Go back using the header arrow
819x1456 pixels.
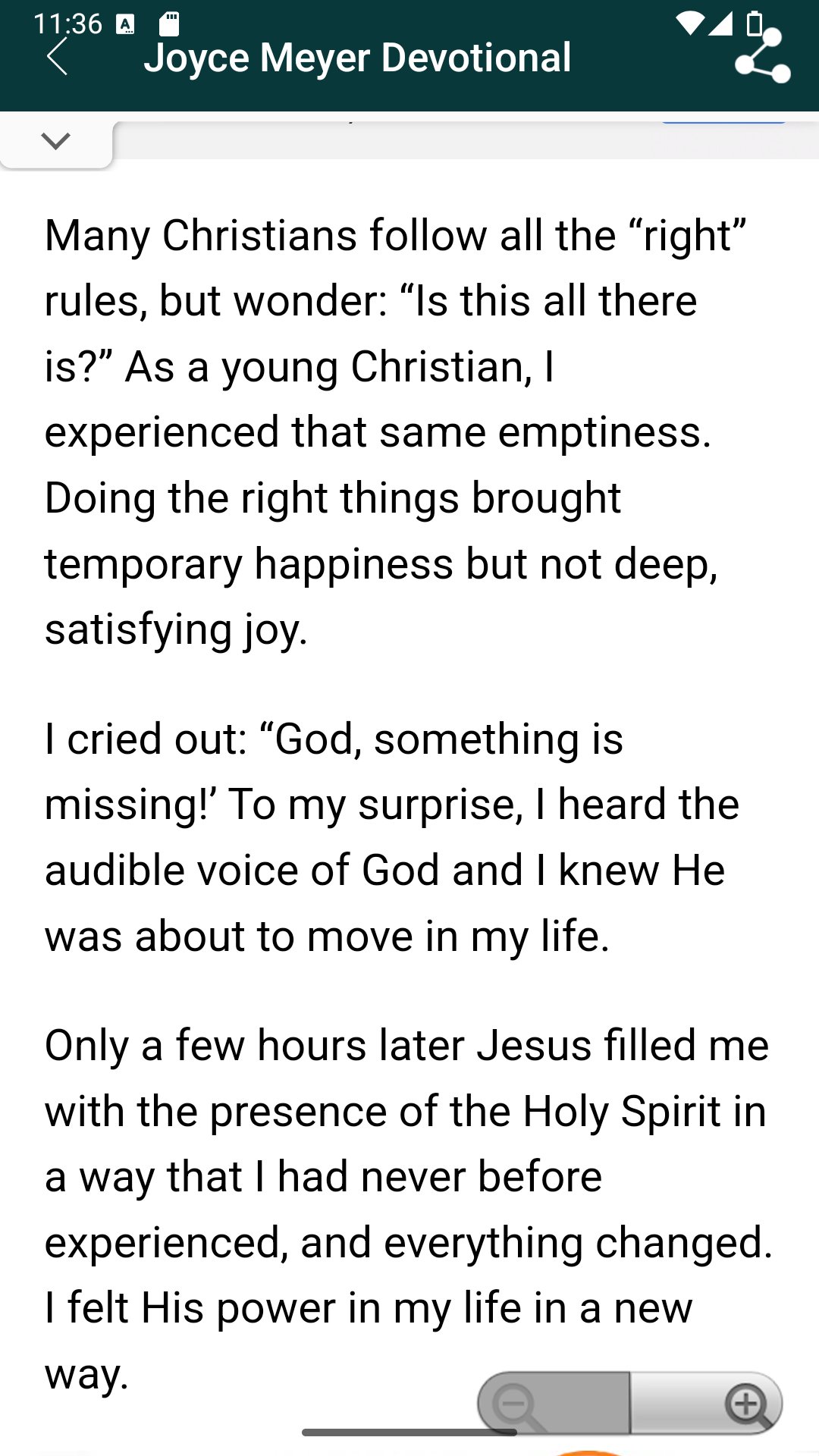click(58, 58)
